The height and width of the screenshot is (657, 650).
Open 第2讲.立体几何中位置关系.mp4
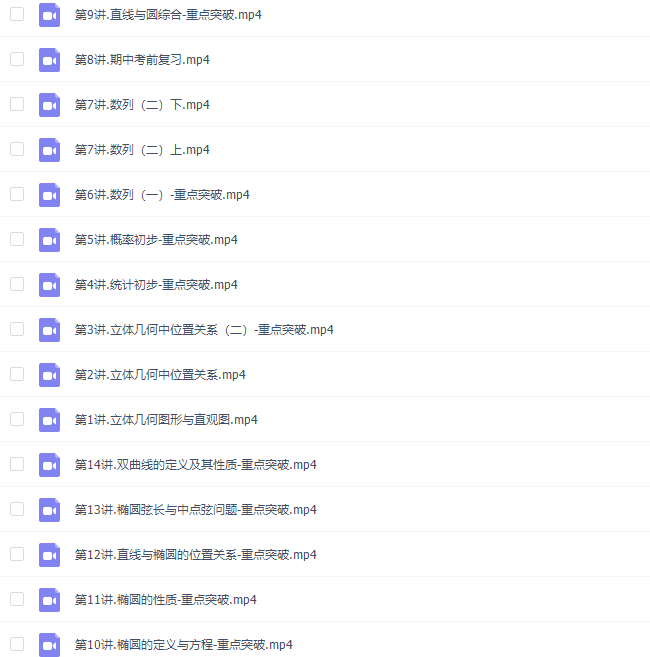(x=160, y=375)
